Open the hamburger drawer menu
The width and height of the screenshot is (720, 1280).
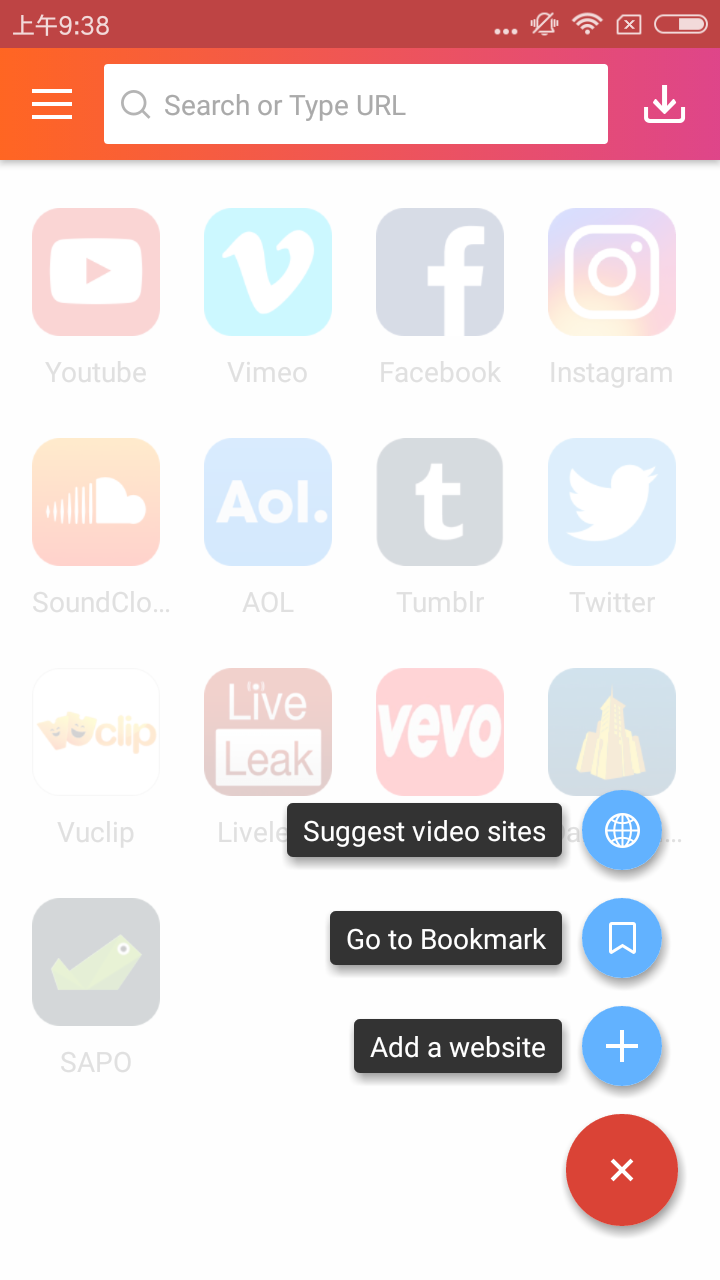tap(52, 104)
